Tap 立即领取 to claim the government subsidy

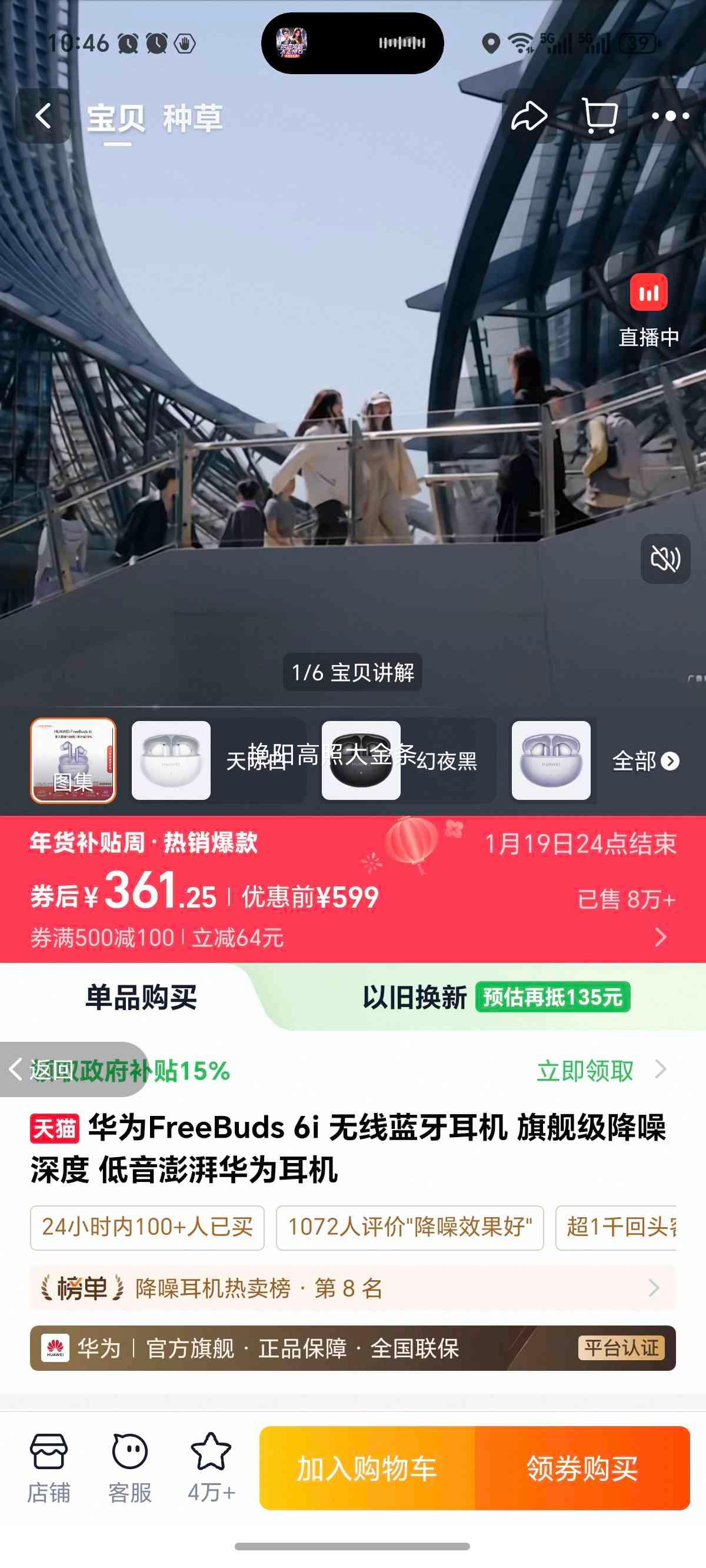pos(584,1070)
